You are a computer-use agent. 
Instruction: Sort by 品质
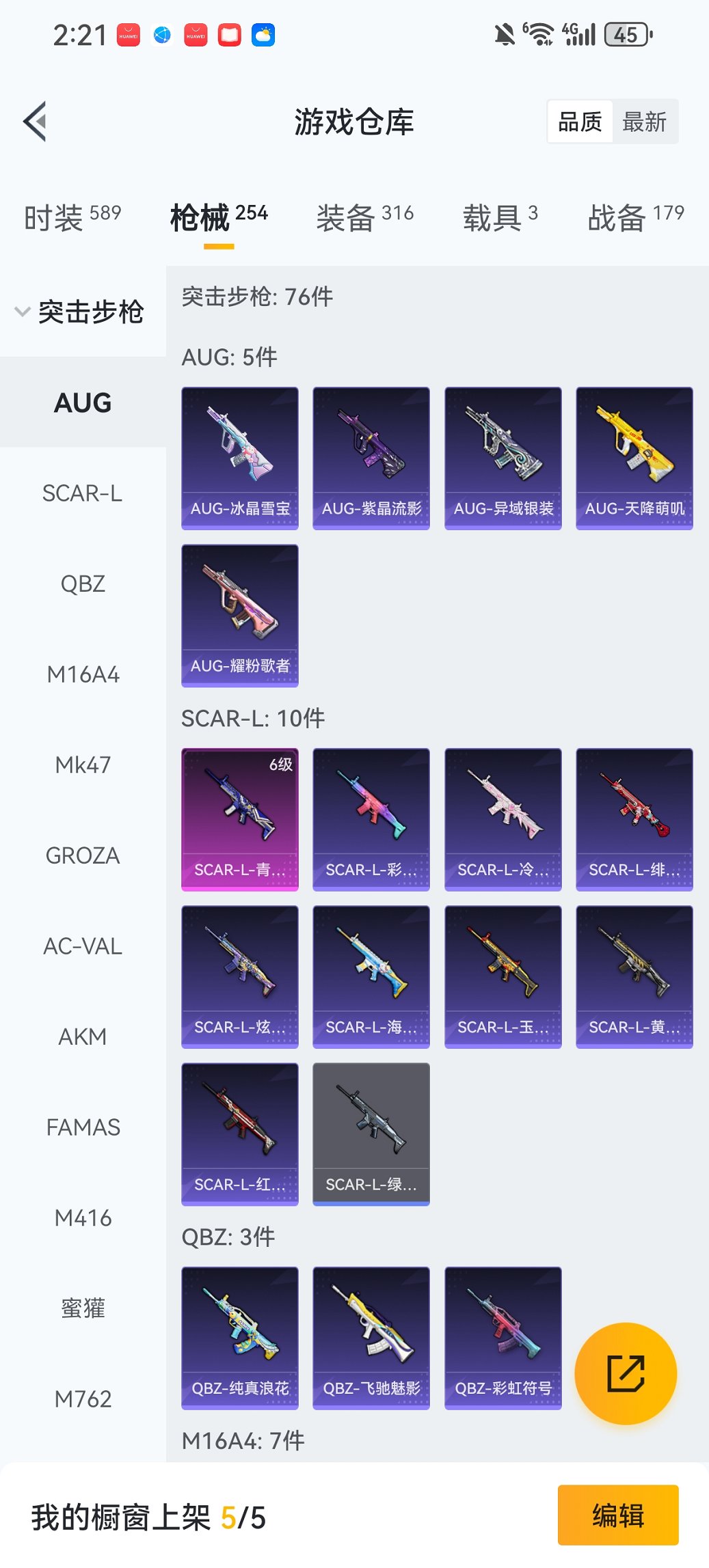pyautogui.click(x=580, y=122)
